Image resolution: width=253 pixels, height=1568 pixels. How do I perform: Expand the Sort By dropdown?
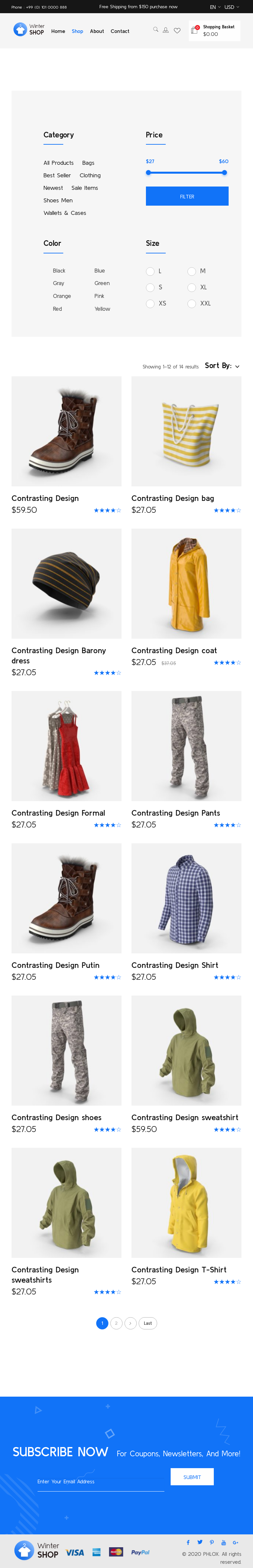click(x=223, y=366)
